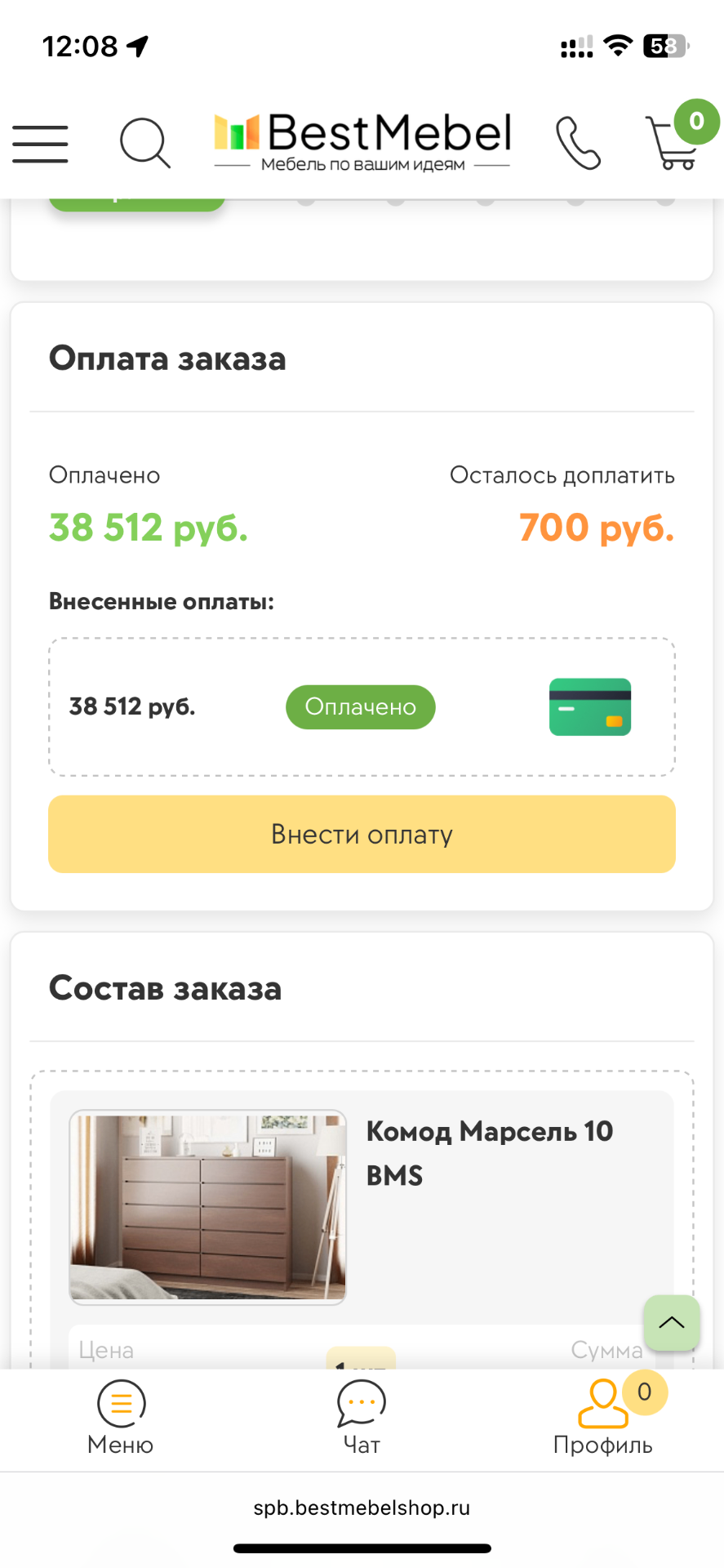Open the Комод Марсель 10 BMS product
Viewport: 724px width, 1568px height.
tap(489, 1152)
